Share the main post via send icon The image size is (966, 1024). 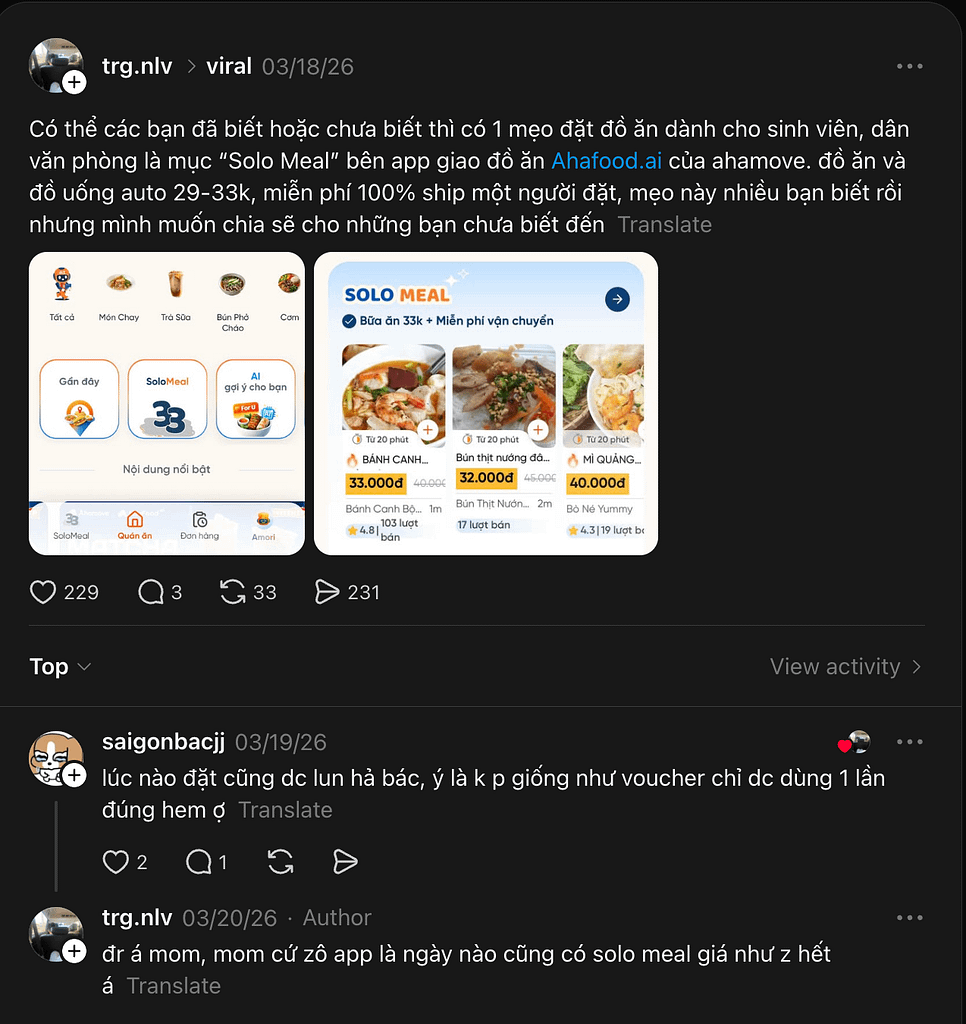(327, 592)
